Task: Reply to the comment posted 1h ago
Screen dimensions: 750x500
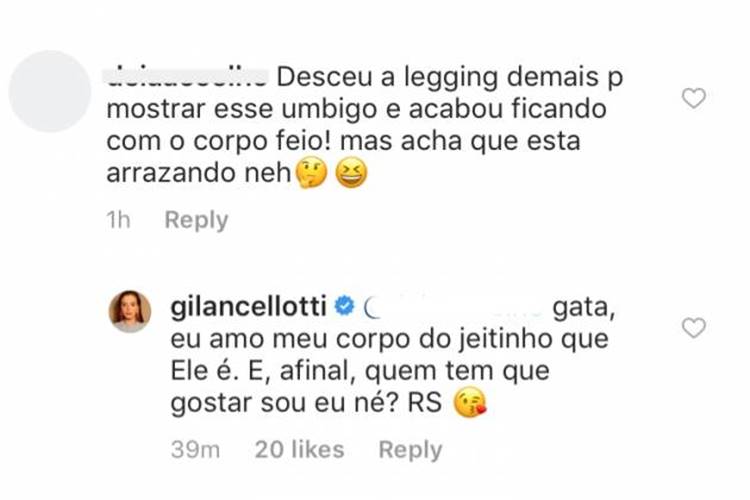Action: point(196,220)
